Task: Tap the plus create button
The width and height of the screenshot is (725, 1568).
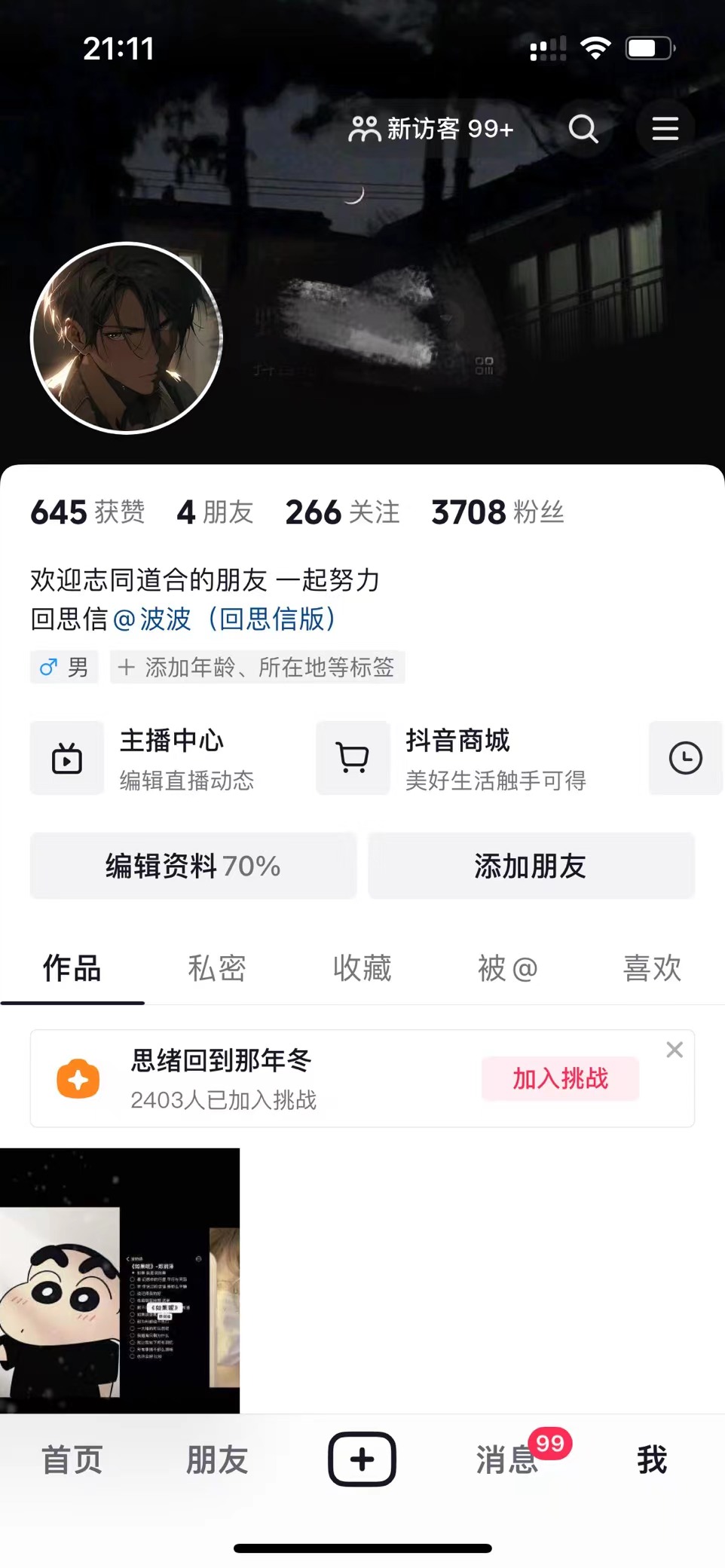Action: (362, 1459)
